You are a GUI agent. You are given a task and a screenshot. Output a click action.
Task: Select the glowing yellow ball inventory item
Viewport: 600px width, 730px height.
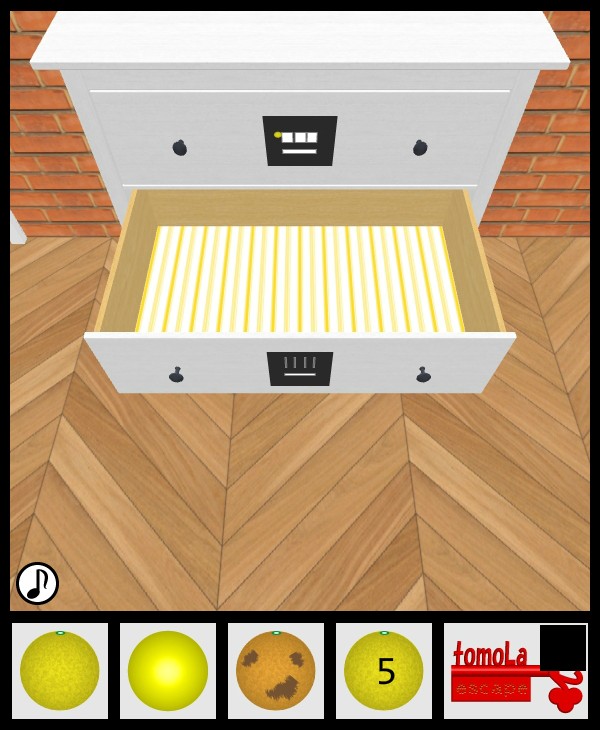[x=168, y=671]
